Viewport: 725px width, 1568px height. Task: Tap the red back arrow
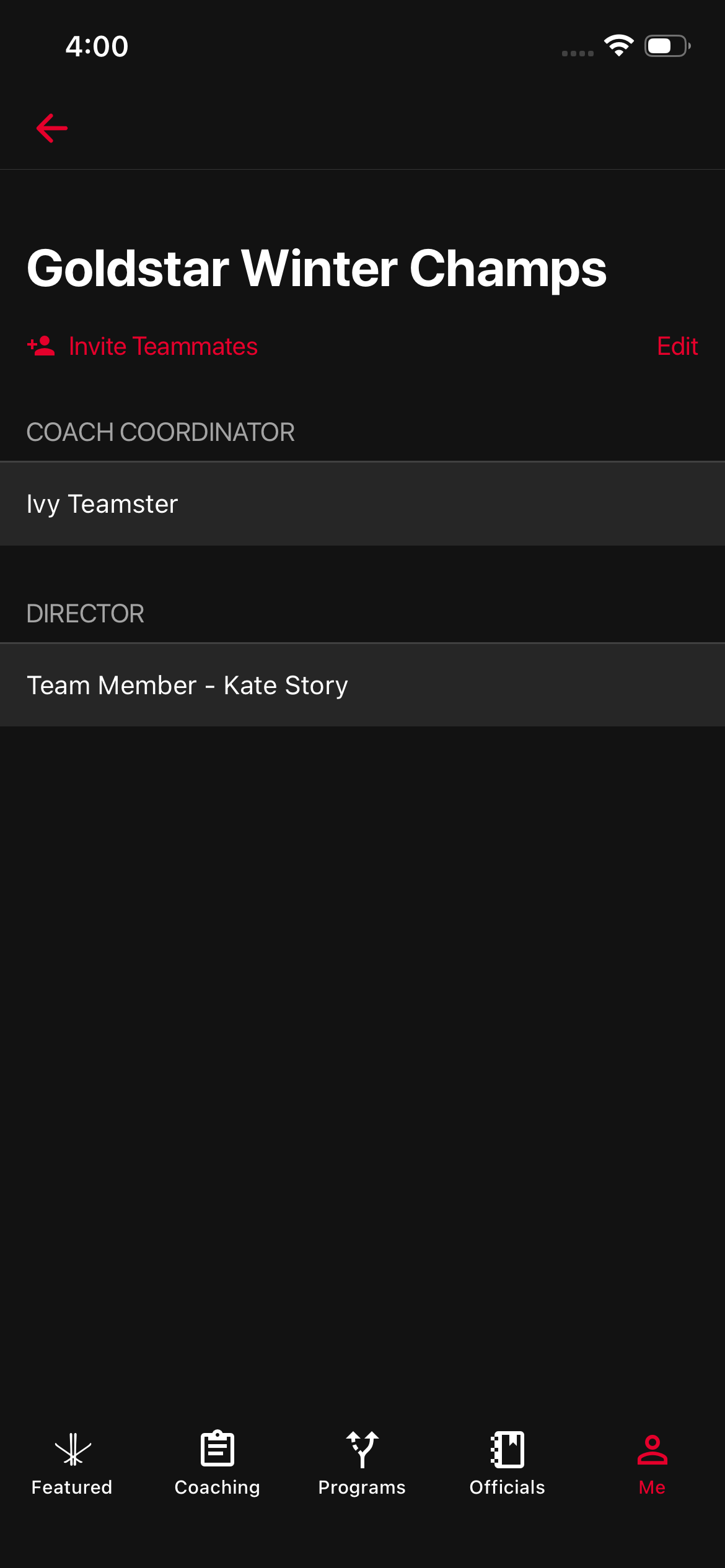(x=53, y=128)
